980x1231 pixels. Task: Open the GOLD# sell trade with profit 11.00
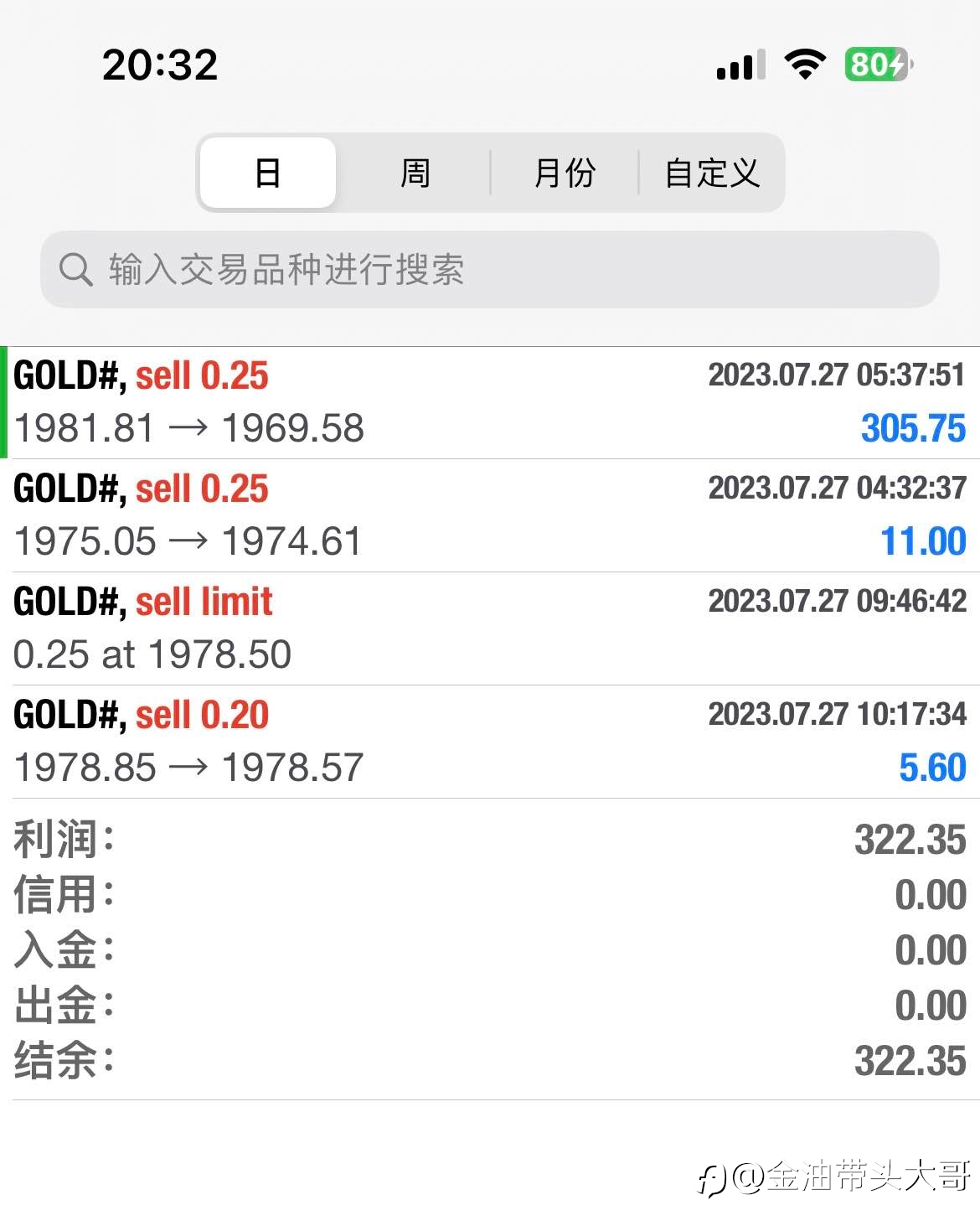click(x=490, y=515)
